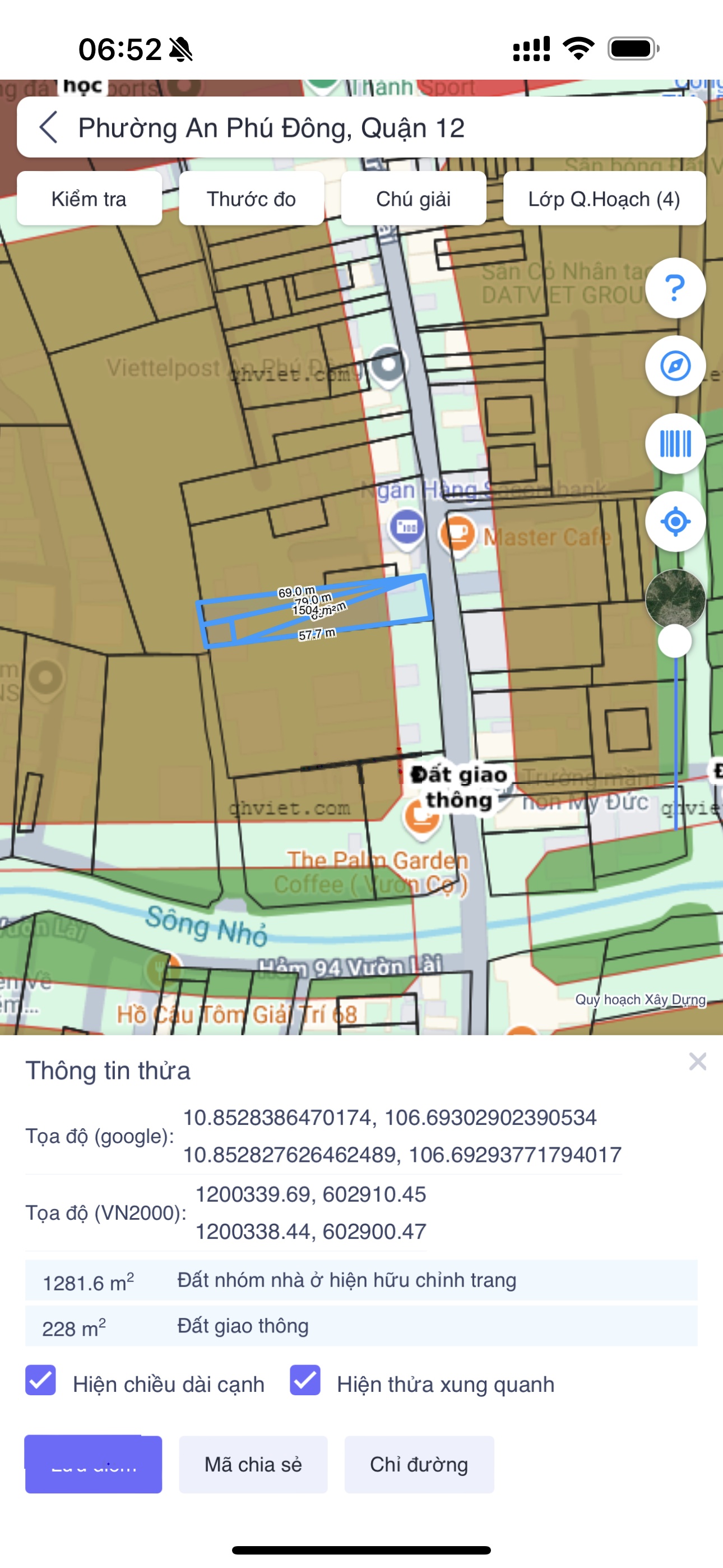Show the Chú giải legend

point(413,199)
